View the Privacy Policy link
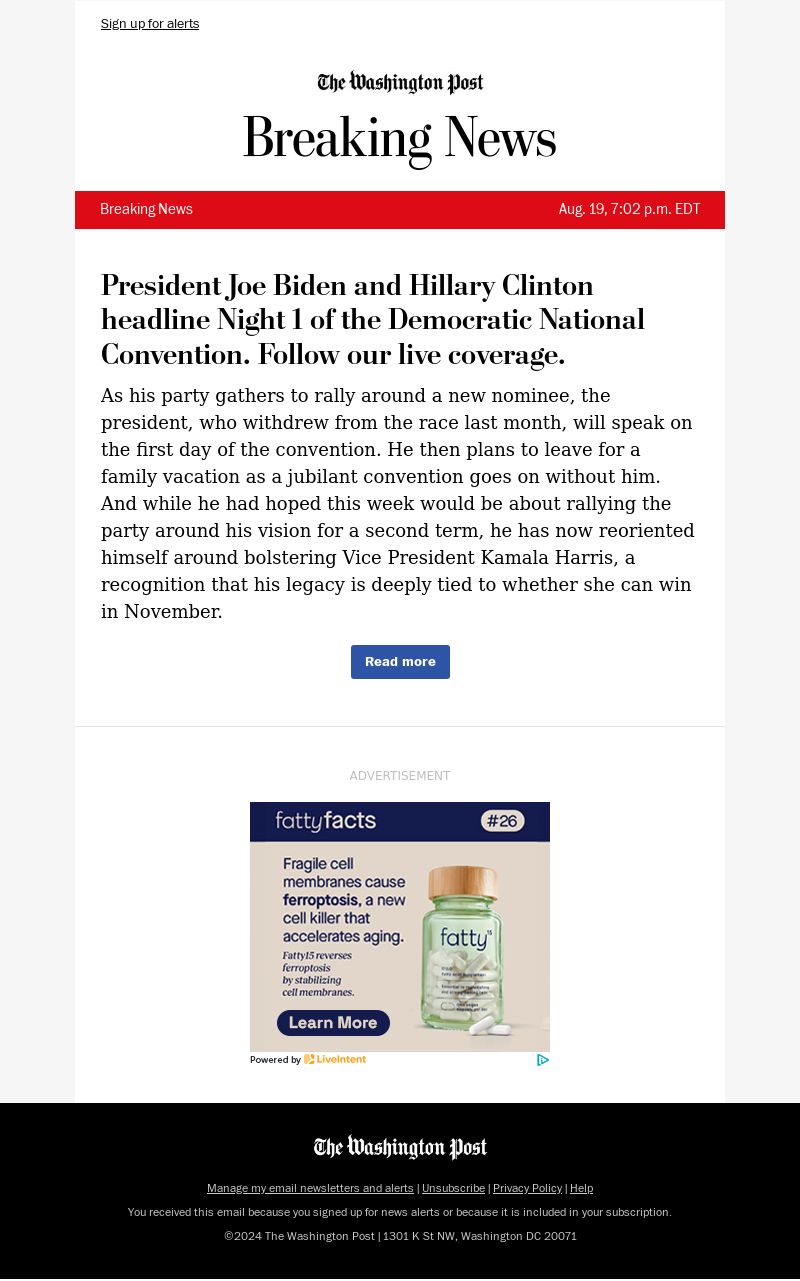 (527, 1188)
